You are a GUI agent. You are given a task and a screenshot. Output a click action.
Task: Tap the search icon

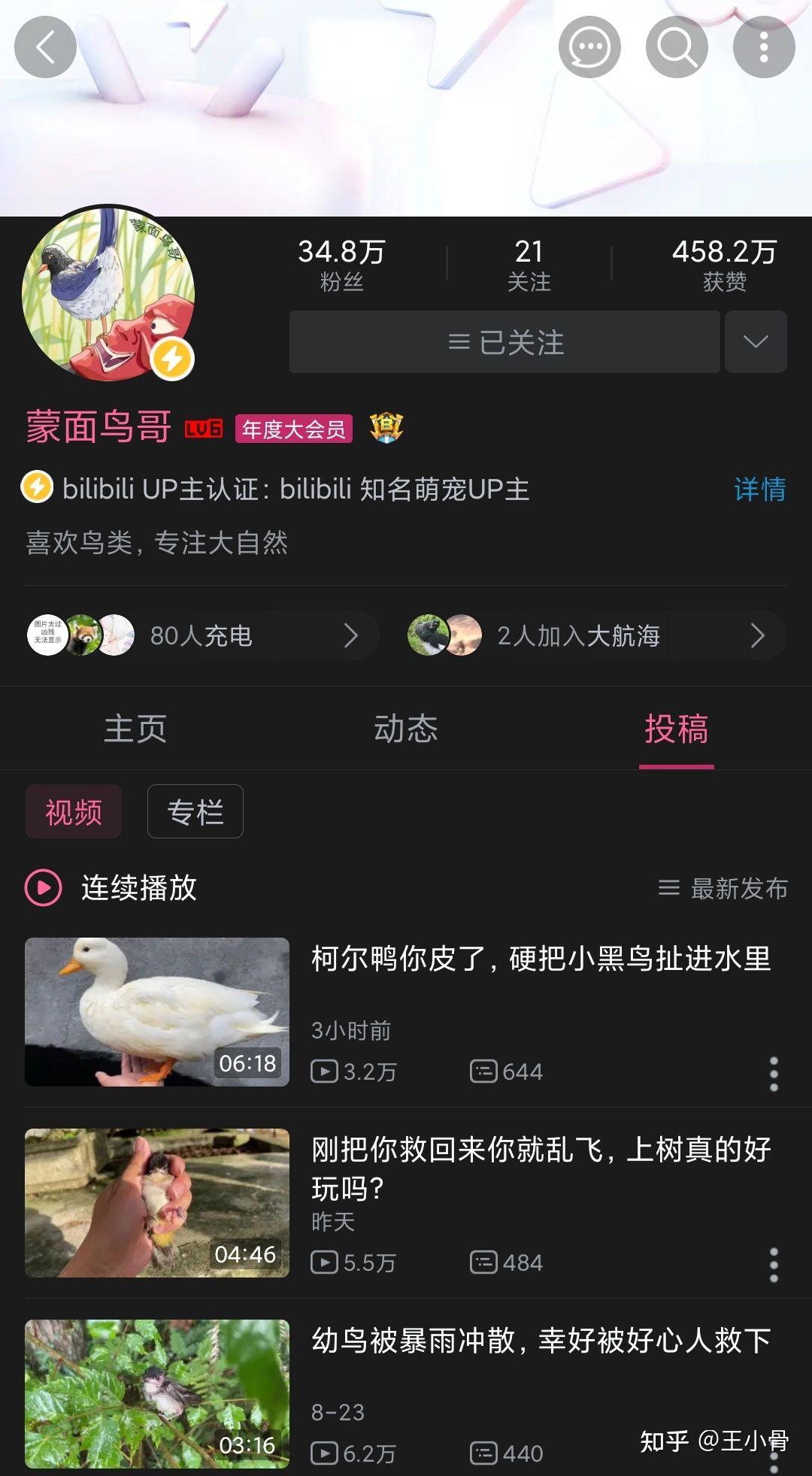pos(675,47)
